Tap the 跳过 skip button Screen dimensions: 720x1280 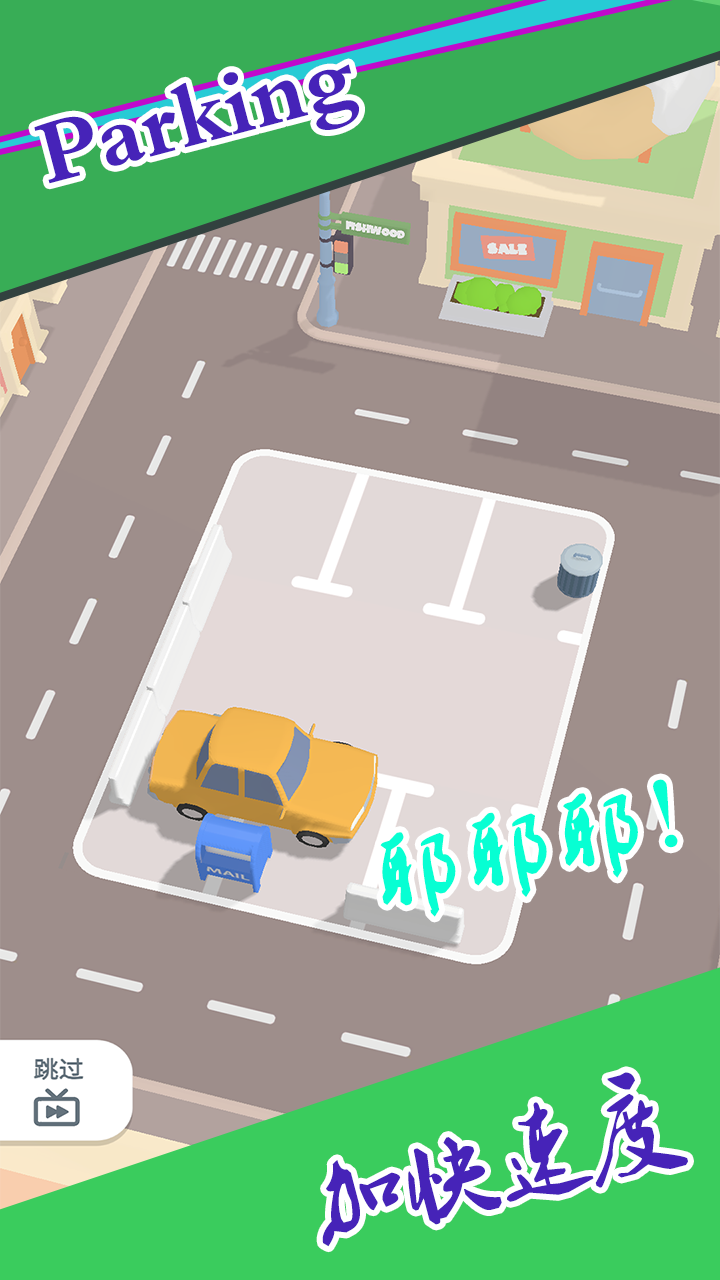pyautogui.click(x=58, y=1092)
